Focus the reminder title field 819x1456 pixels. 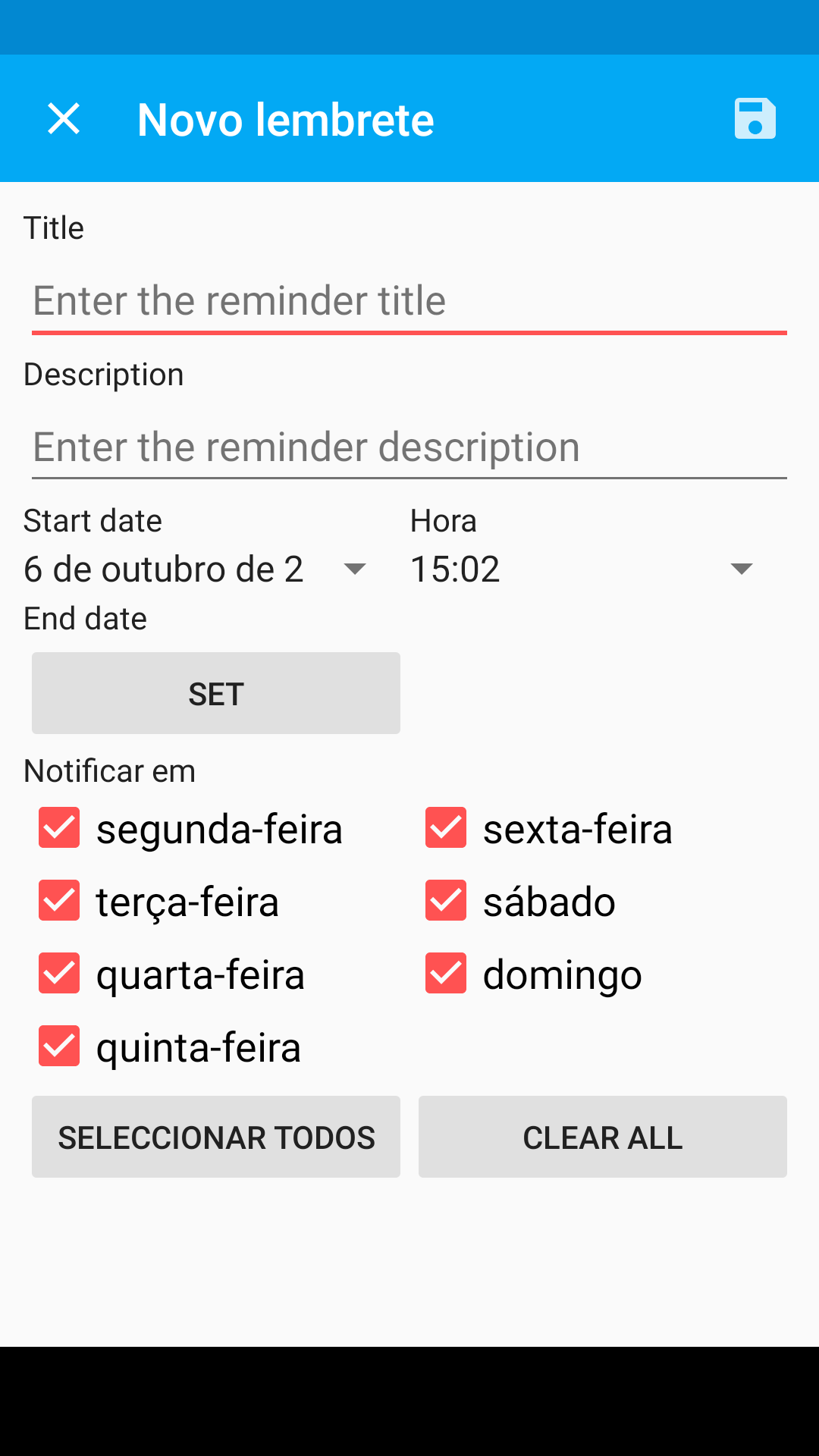(x=409, y=301)
